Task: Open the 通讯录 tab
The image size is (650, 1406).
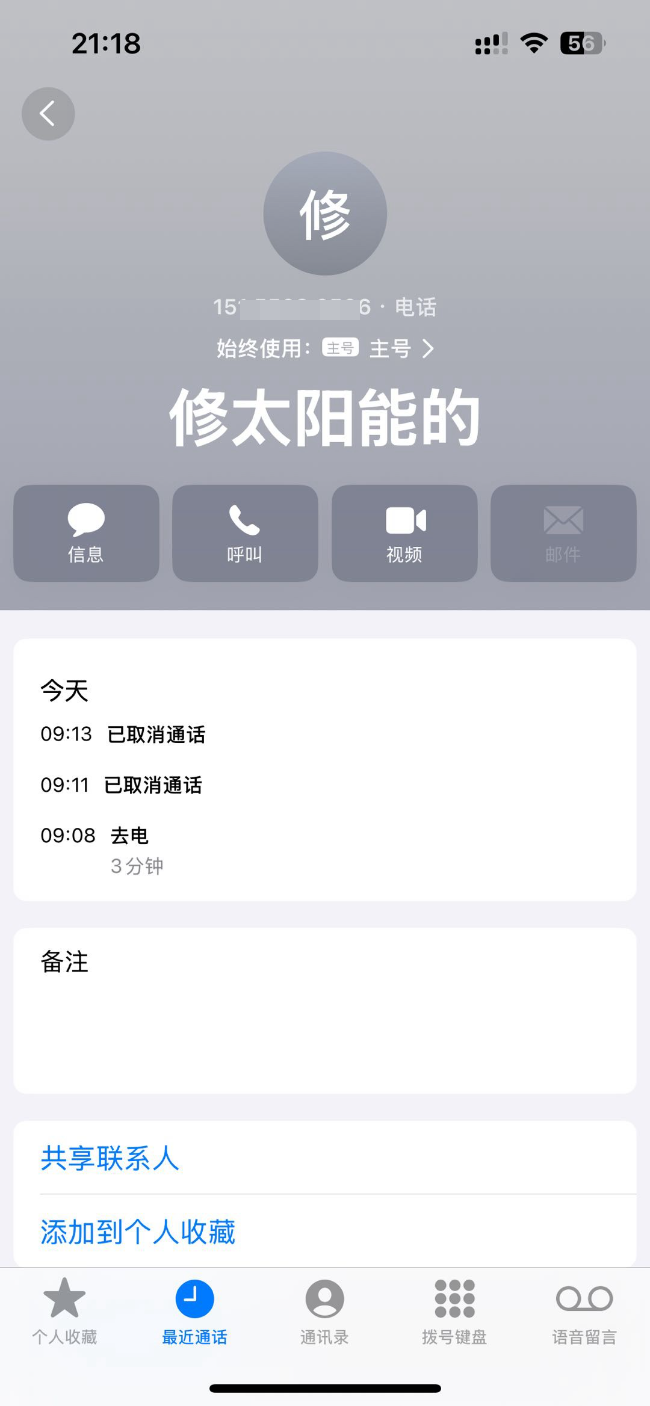Action: coord(324,1312)
